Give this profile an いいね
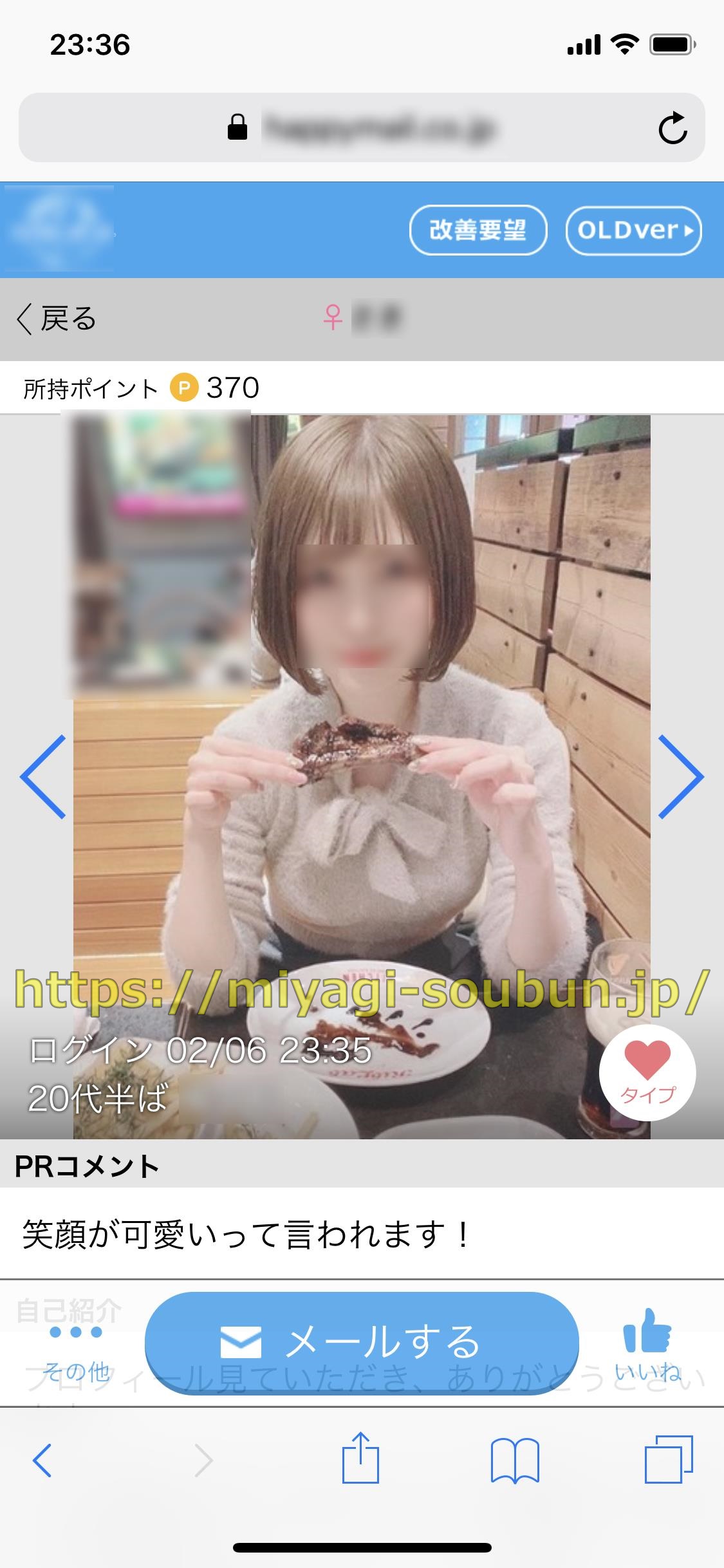Viewport: 724px width, 1568px height. (647, 1344)
